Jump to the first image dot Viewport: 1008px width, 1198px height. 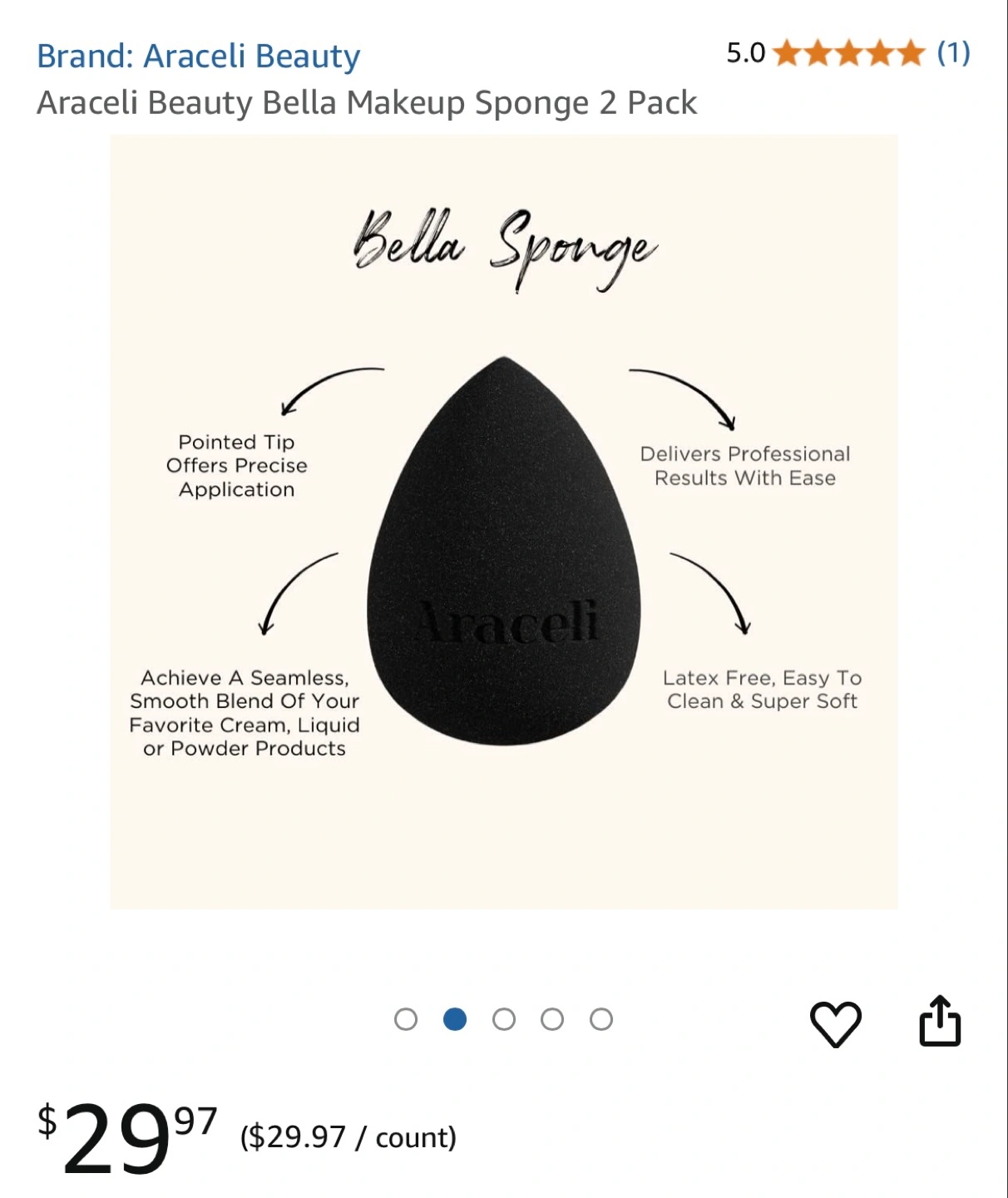click(x=406, y=1019)
